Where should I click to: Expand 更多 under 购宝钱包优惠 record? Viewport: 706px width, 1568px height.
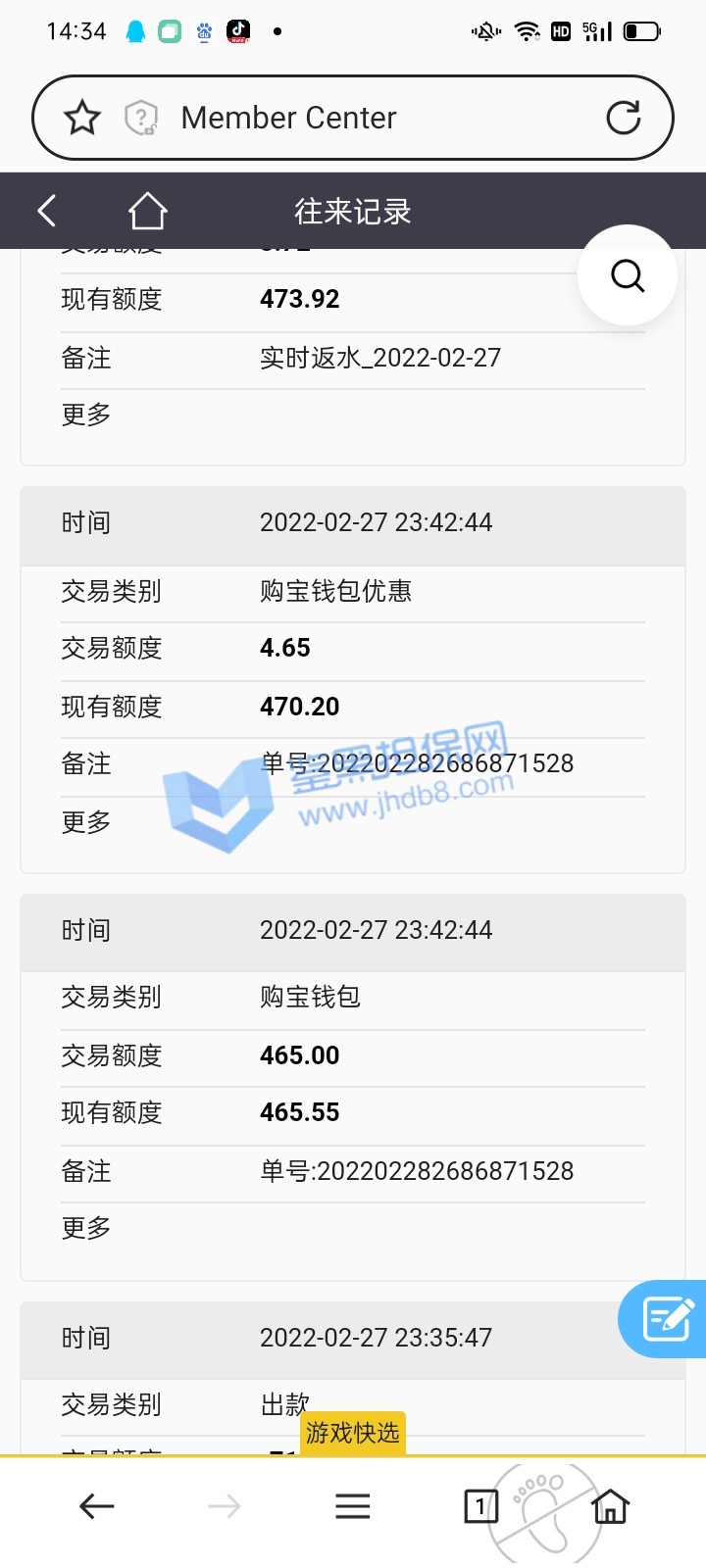86,822
